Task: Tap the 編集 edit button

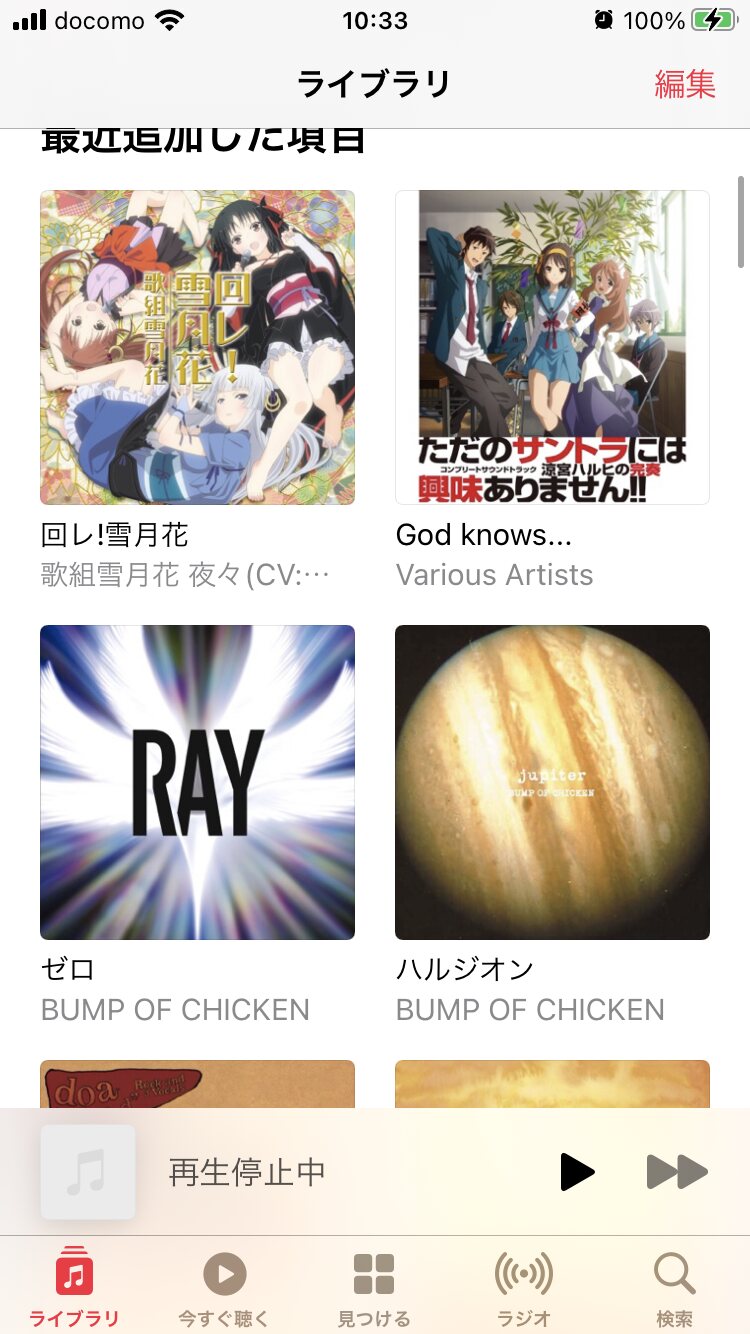Action: pyautogui.click(x=685, y=84)
